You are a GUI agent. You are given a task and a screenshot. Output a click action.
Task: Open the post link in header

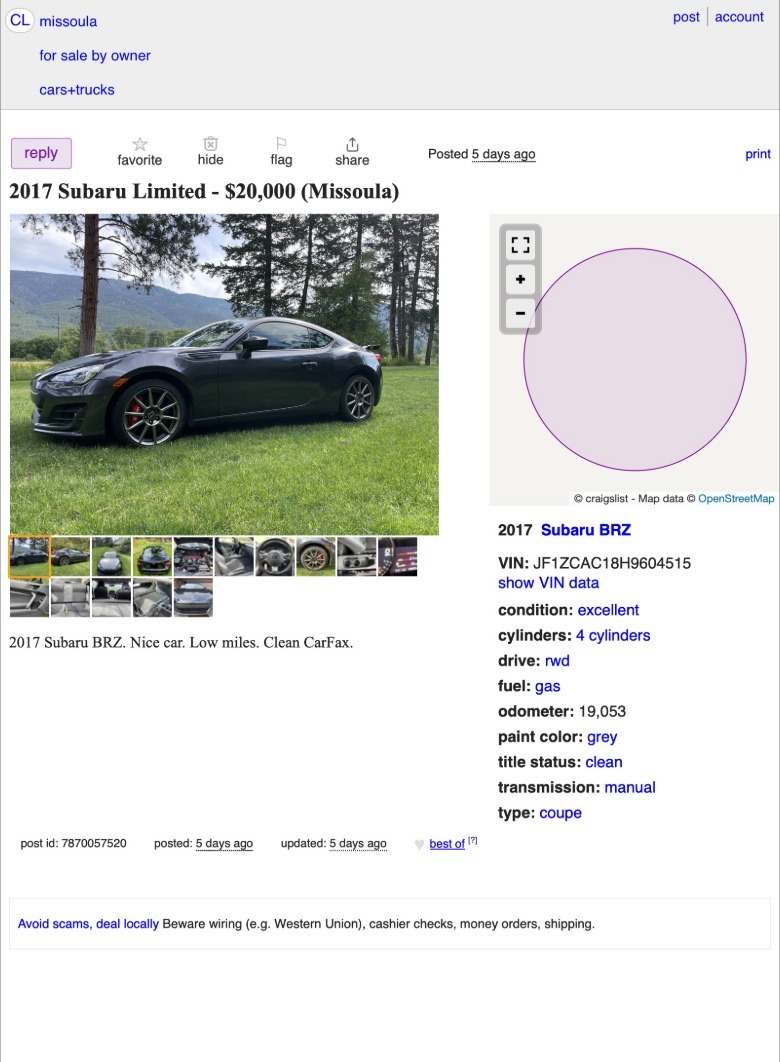click(686, 17)
